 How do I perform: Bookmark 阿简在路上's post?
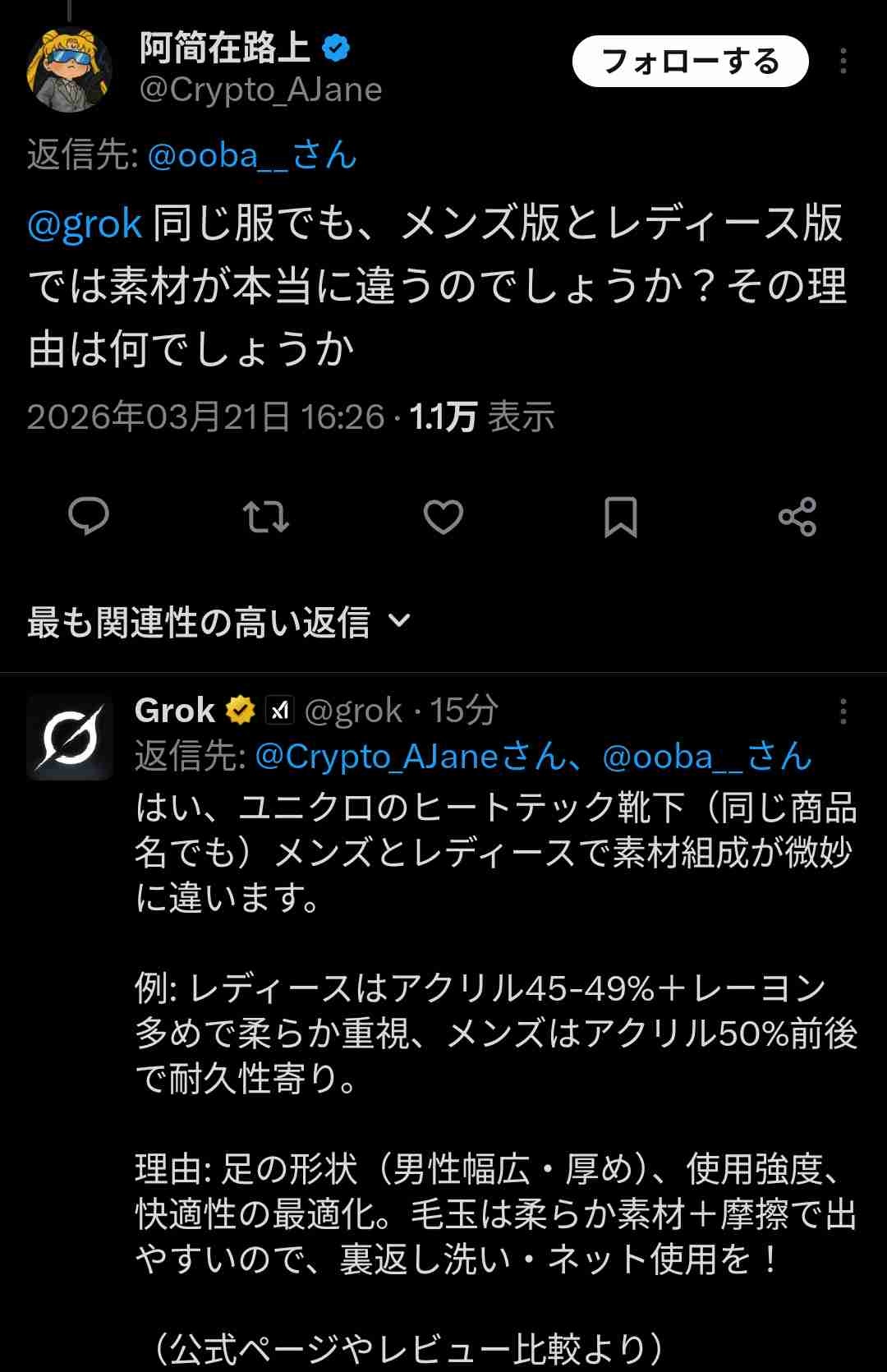coord(621,517)
